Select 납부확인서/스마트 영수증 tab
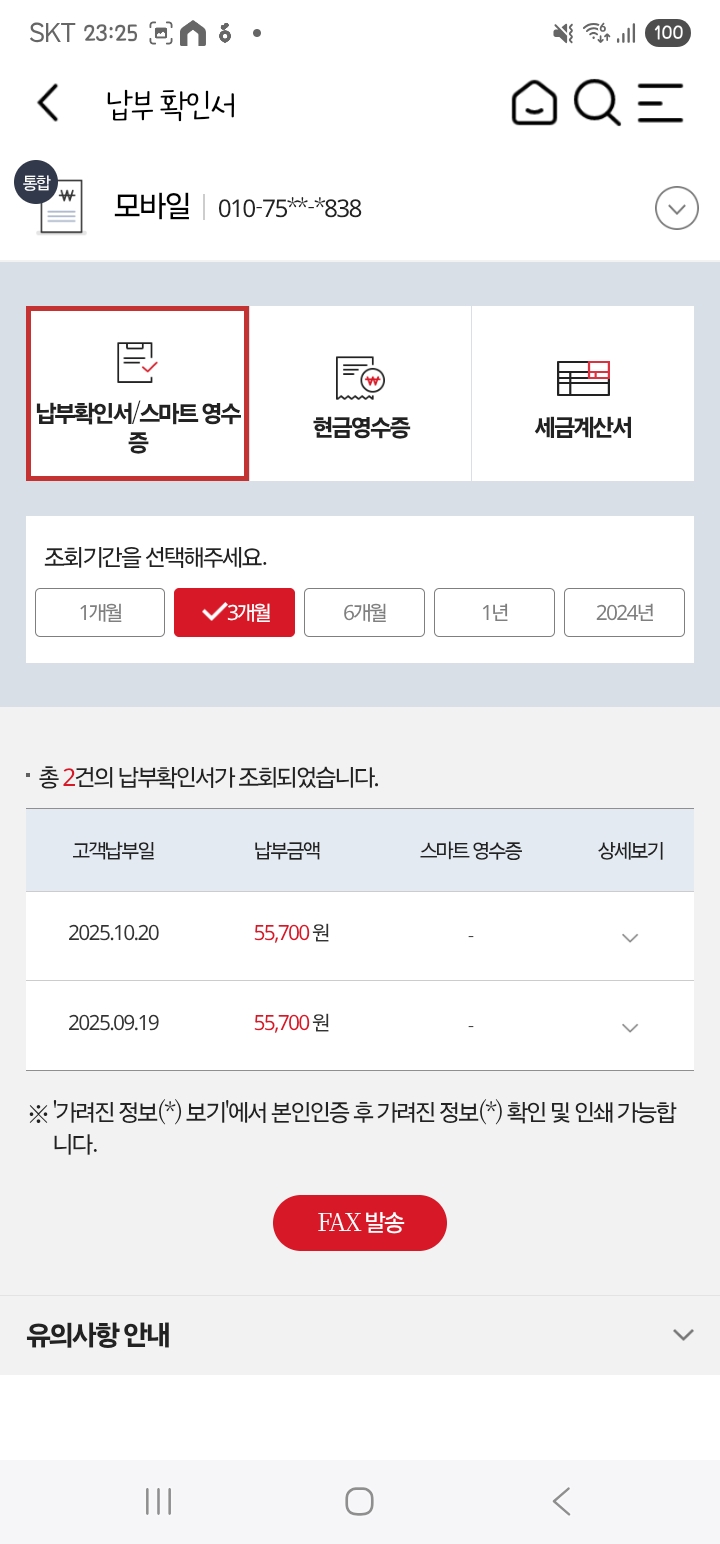The width and height of the screenshot is (720, 1544). pyautogui.click(x=138, y=394)
